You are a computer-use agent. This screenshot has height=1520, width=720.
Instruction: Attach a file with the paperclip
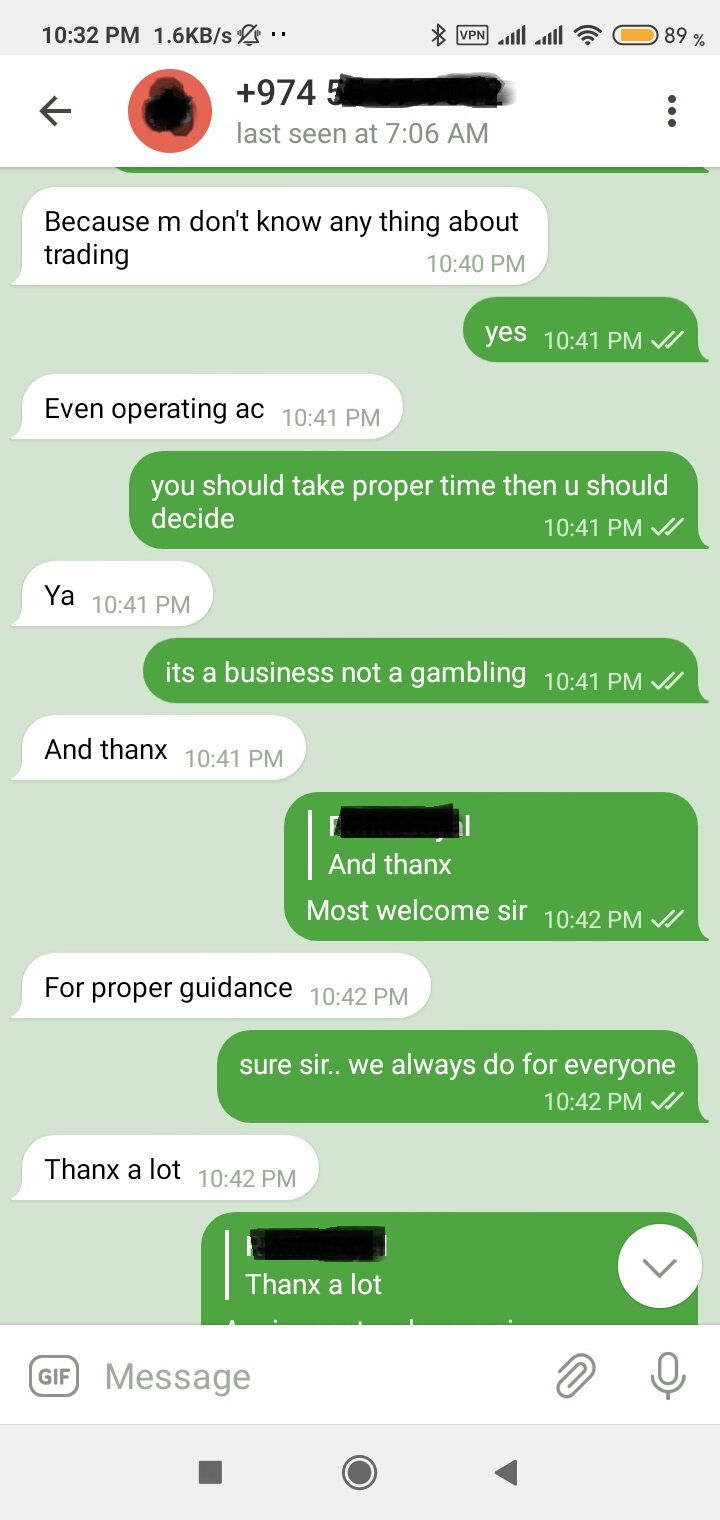(x=576, y=1376)
